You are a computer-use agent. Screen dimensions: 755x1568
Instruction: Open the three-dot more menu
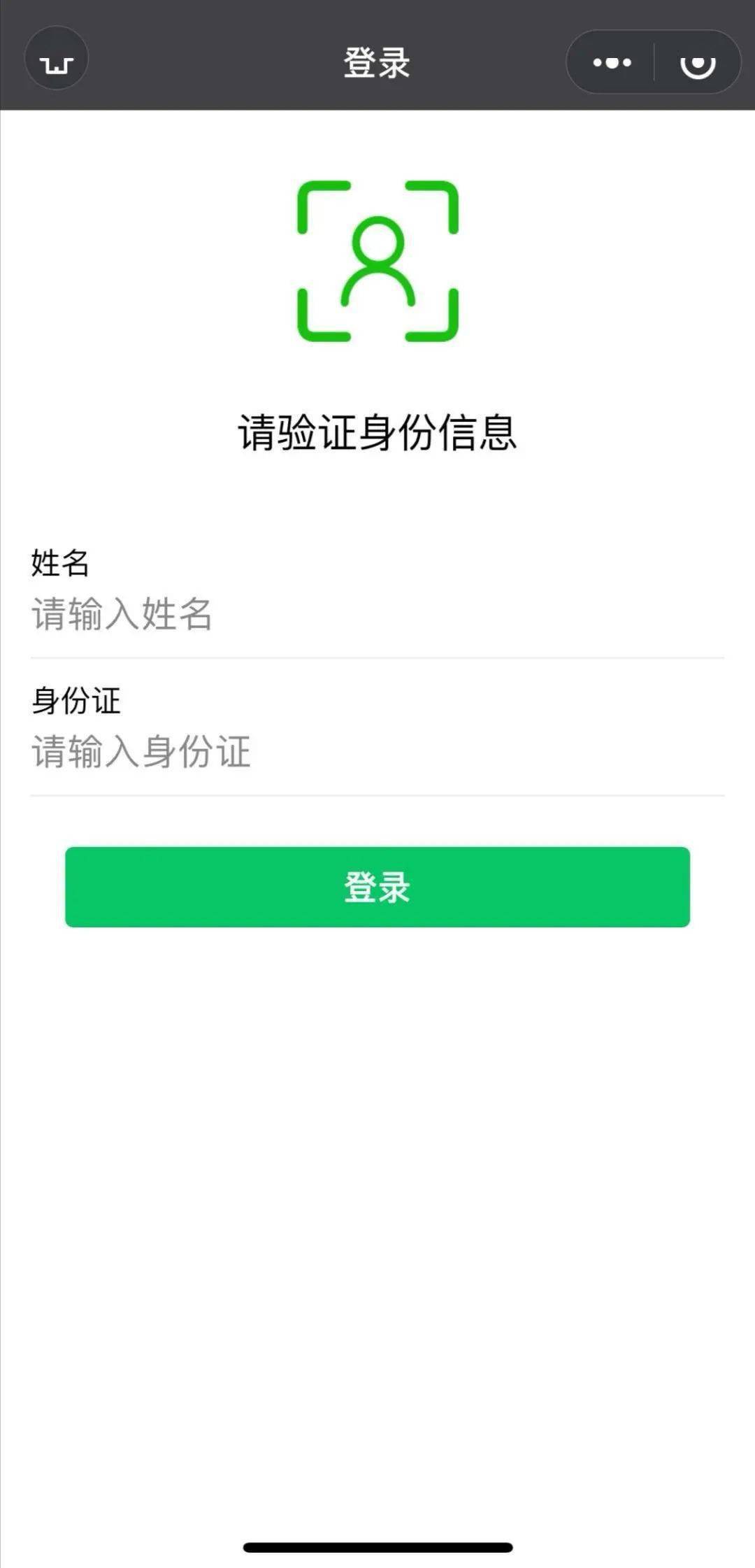[x=612, y=62]
